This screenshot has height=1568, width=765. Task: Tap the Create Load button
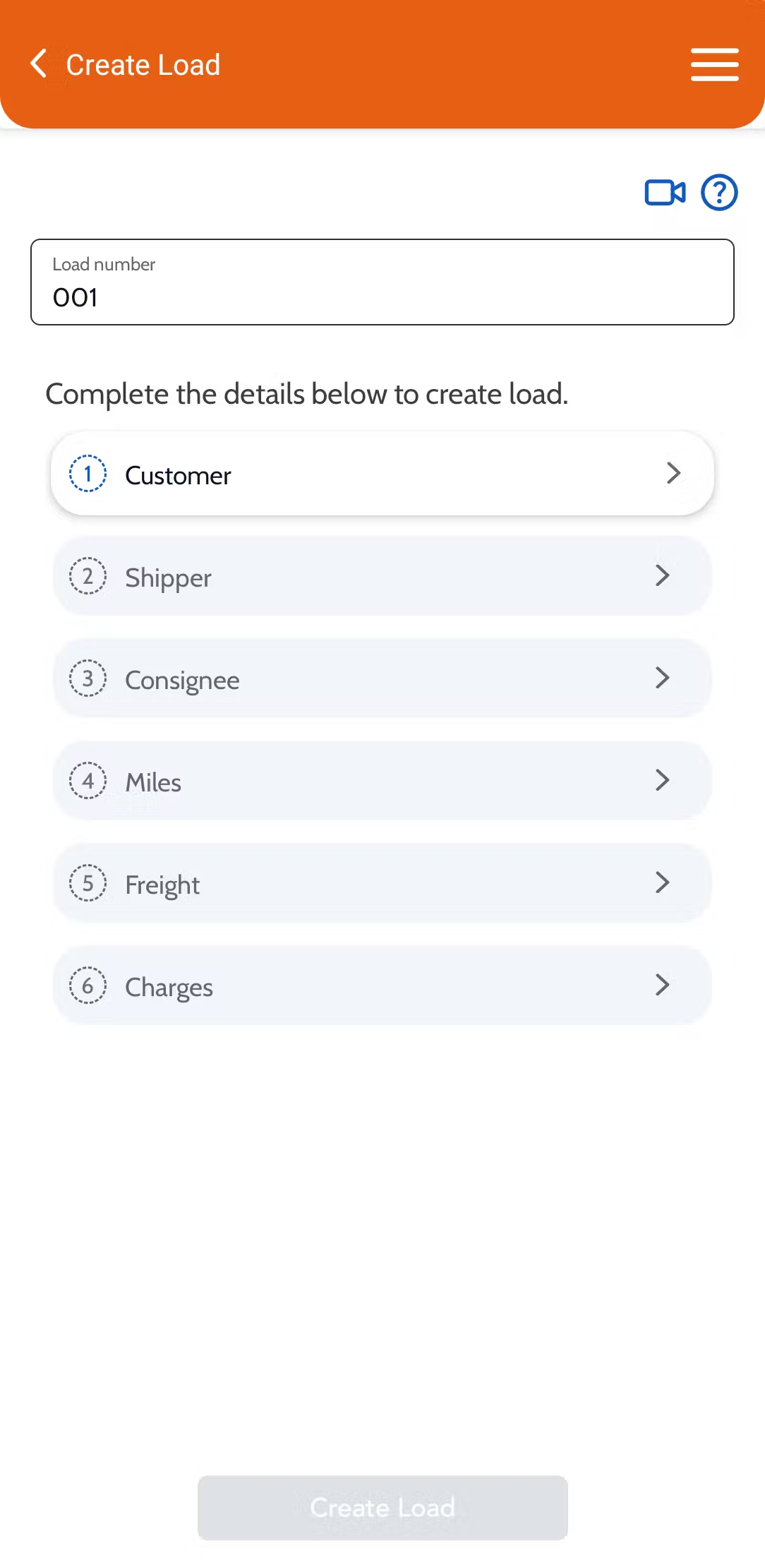[x=382, y=1507]
